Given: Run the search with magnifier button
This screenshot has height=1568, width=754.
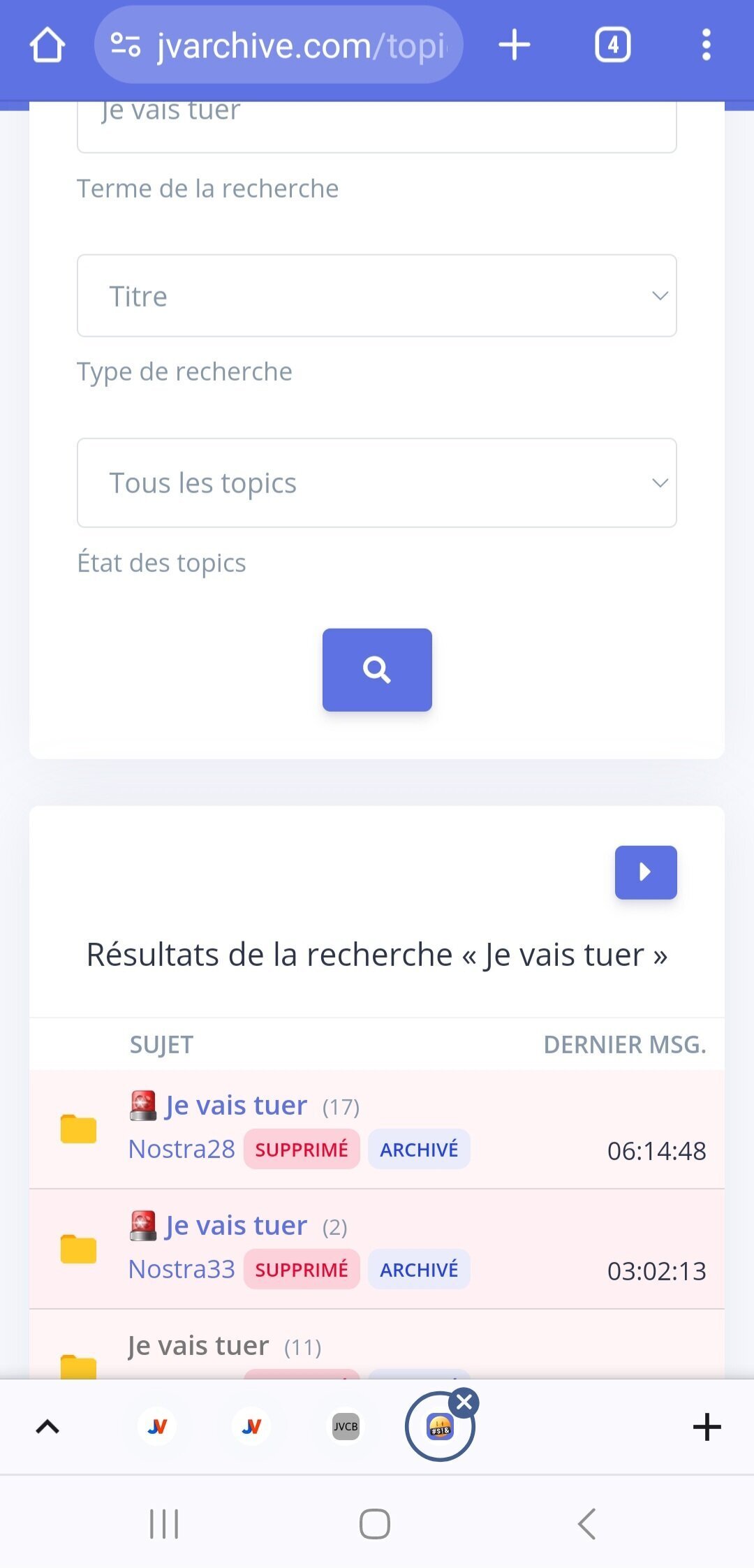Looking at the screenshot, I should click(377, 670).
